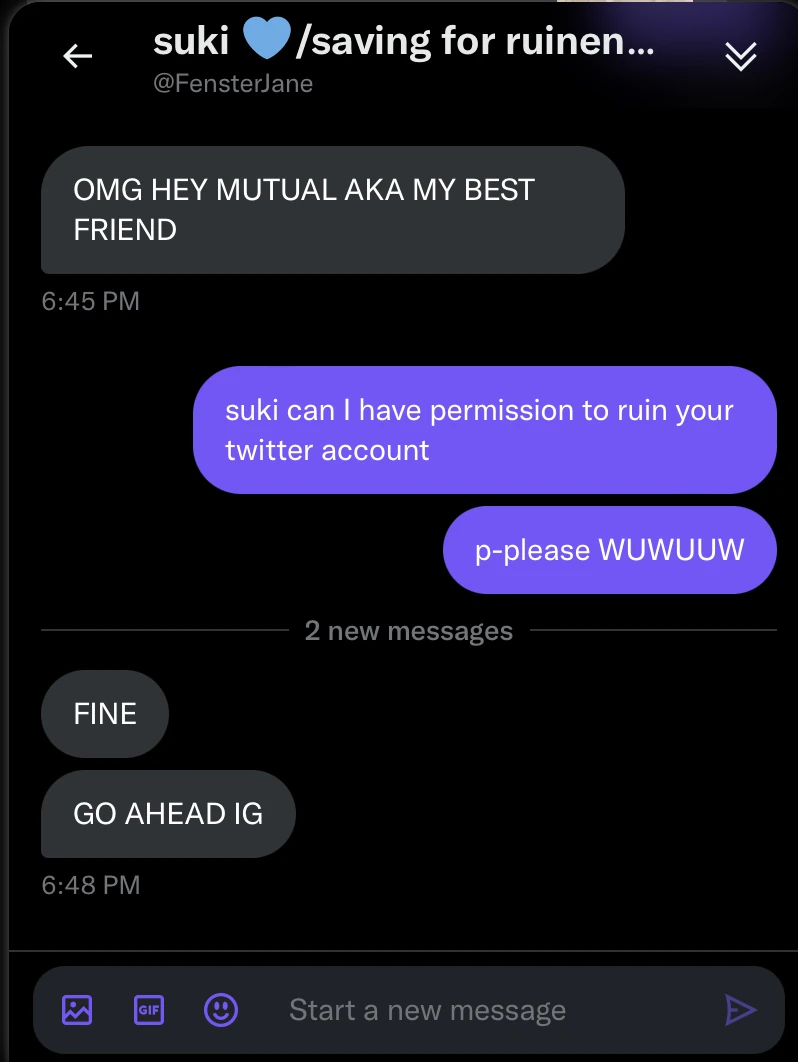Select the smiley face icon
The height and width of the screenshot is (1062, 798).
221,1010
